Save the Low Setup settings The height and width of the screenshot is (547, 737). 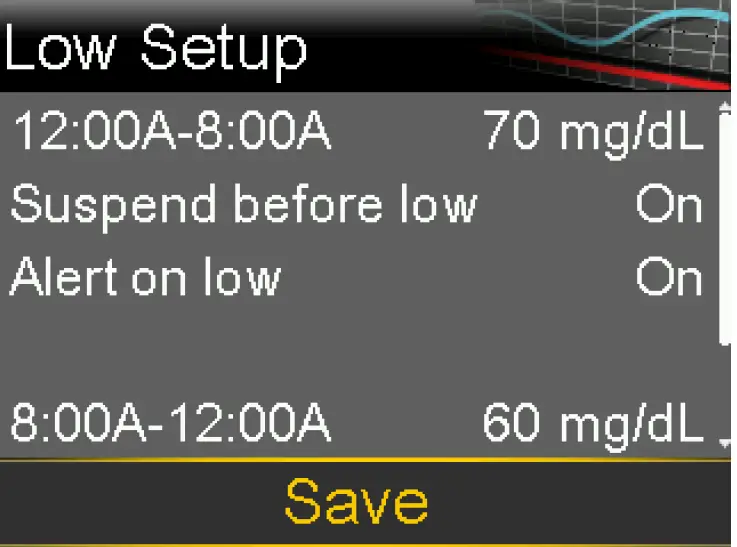pos(357,501)
